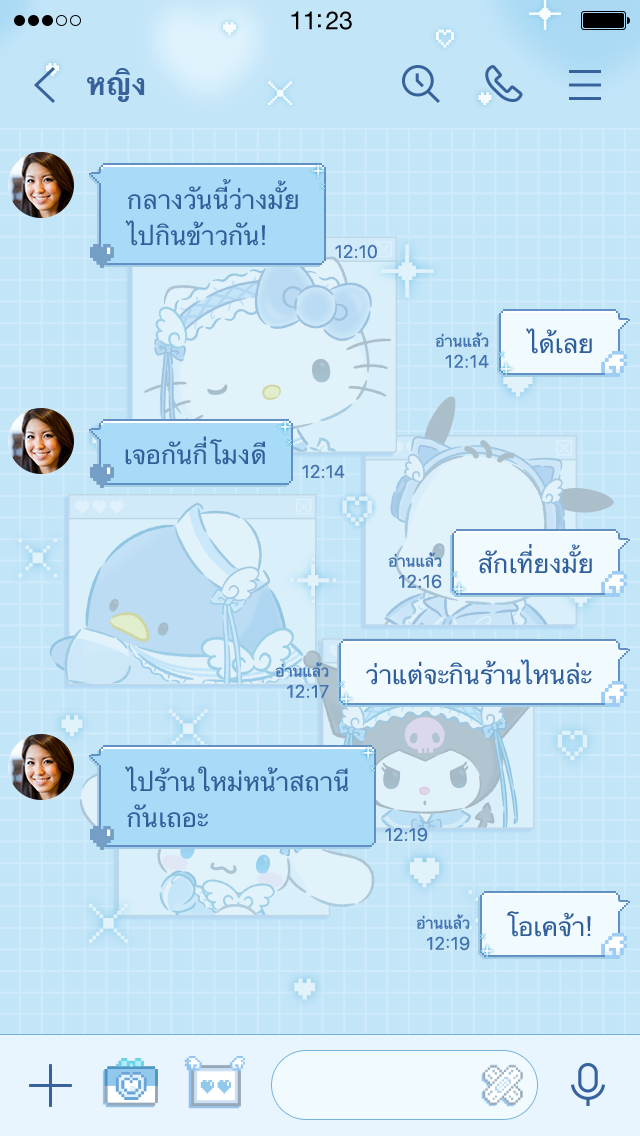The height and width of the screenshot is (1136, 640).
Task: Open the photo gallery picker
Action: 216,1085
